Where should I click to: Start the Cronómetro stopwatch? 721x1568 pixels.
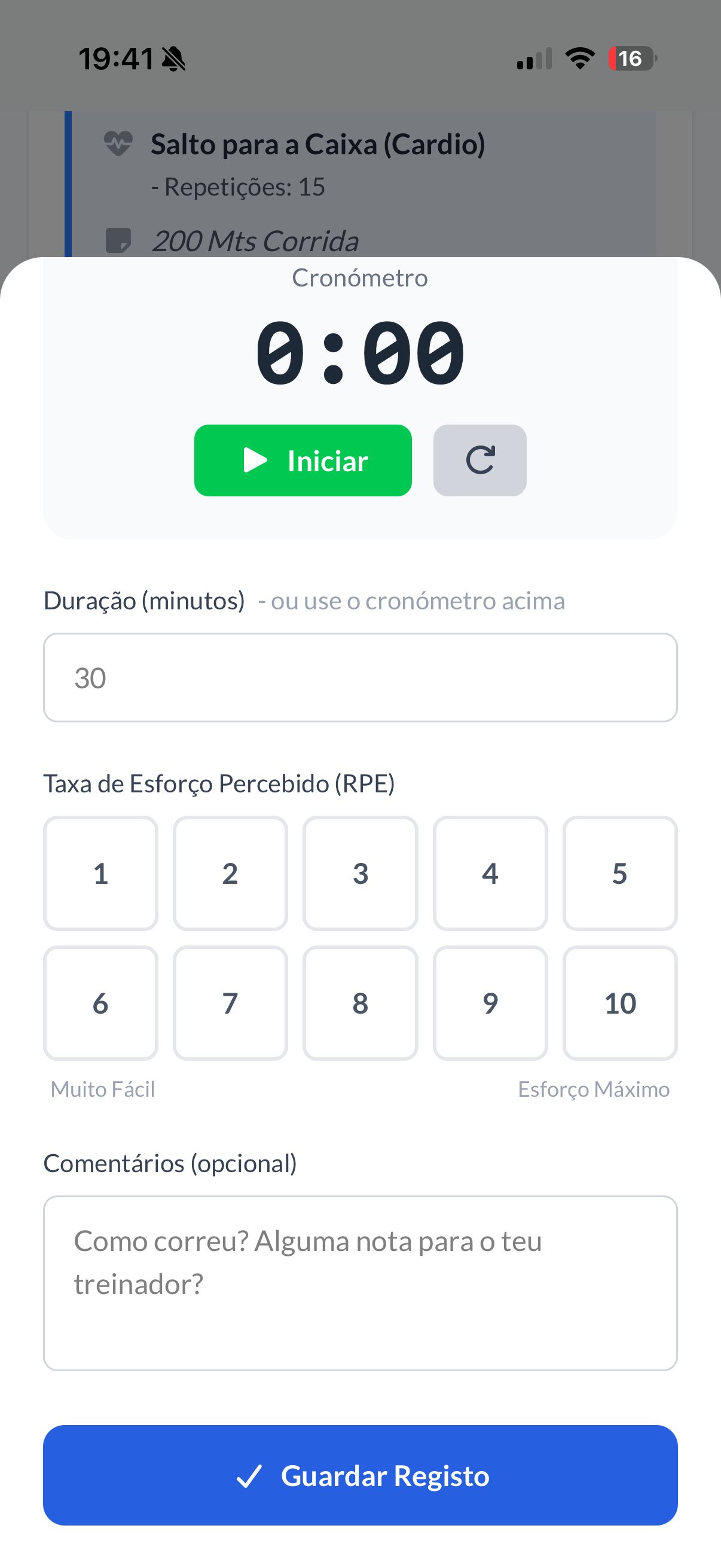point(303,461)
